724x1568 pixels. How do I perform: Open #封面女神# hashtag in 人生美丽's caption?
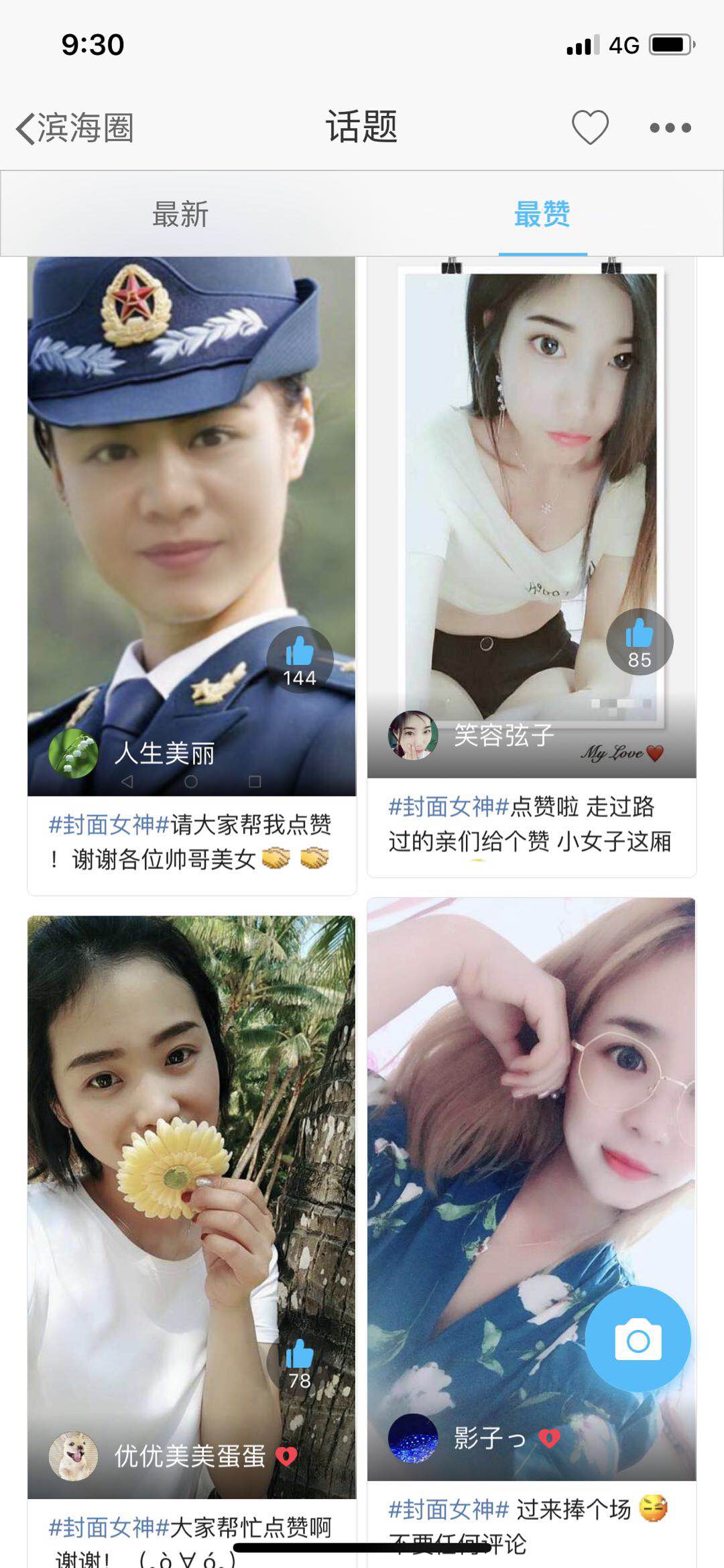pyautogui.click(x=109, y=825)
